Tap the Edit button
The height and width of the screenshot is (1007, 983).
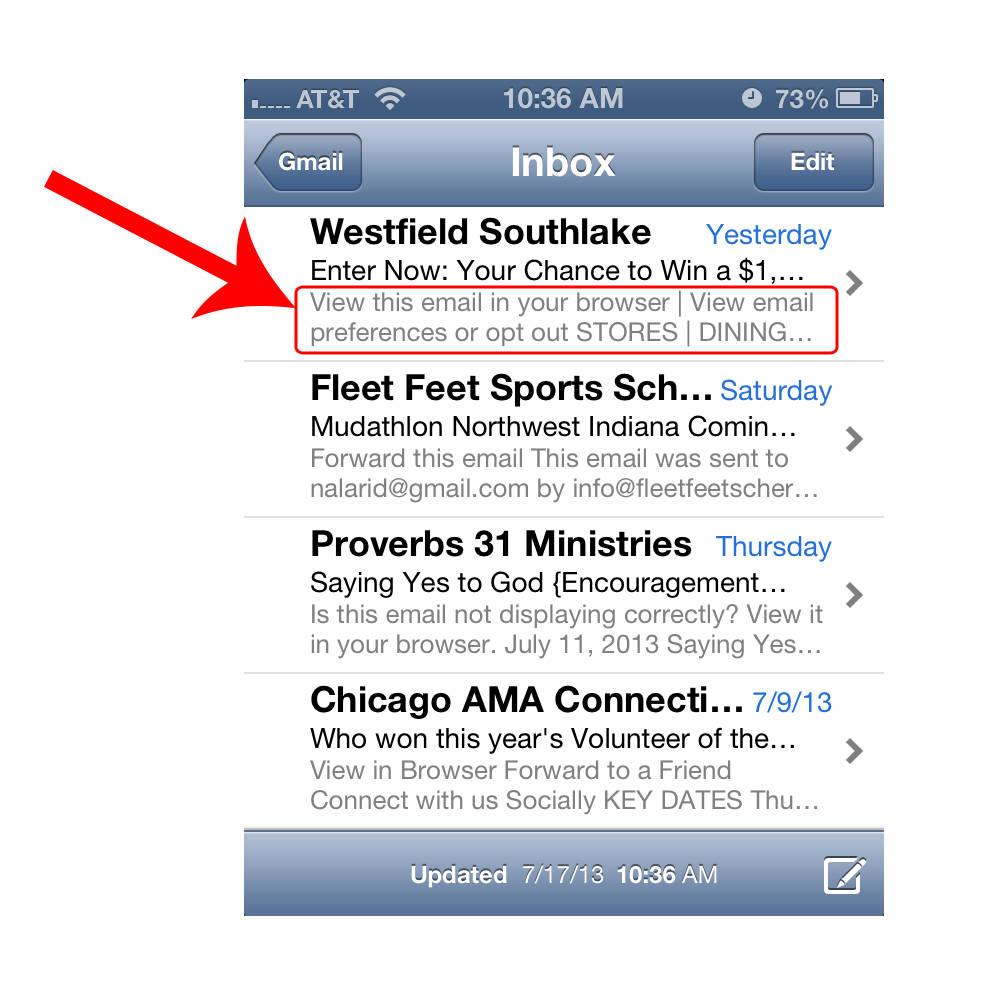tap(812, 162)
